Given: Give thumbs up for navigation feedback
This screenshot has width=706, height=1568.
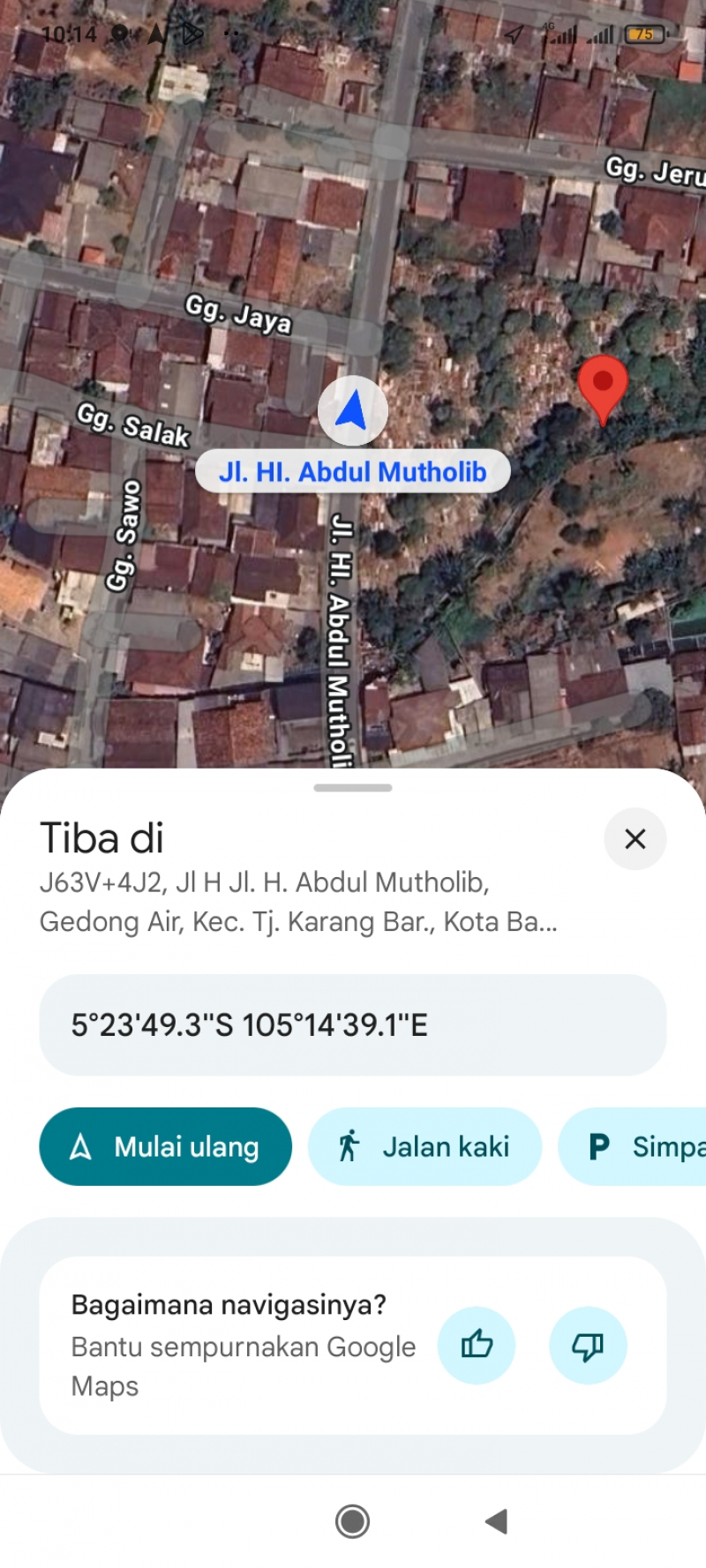Looking at the screenshot, I should point(477,1345).
